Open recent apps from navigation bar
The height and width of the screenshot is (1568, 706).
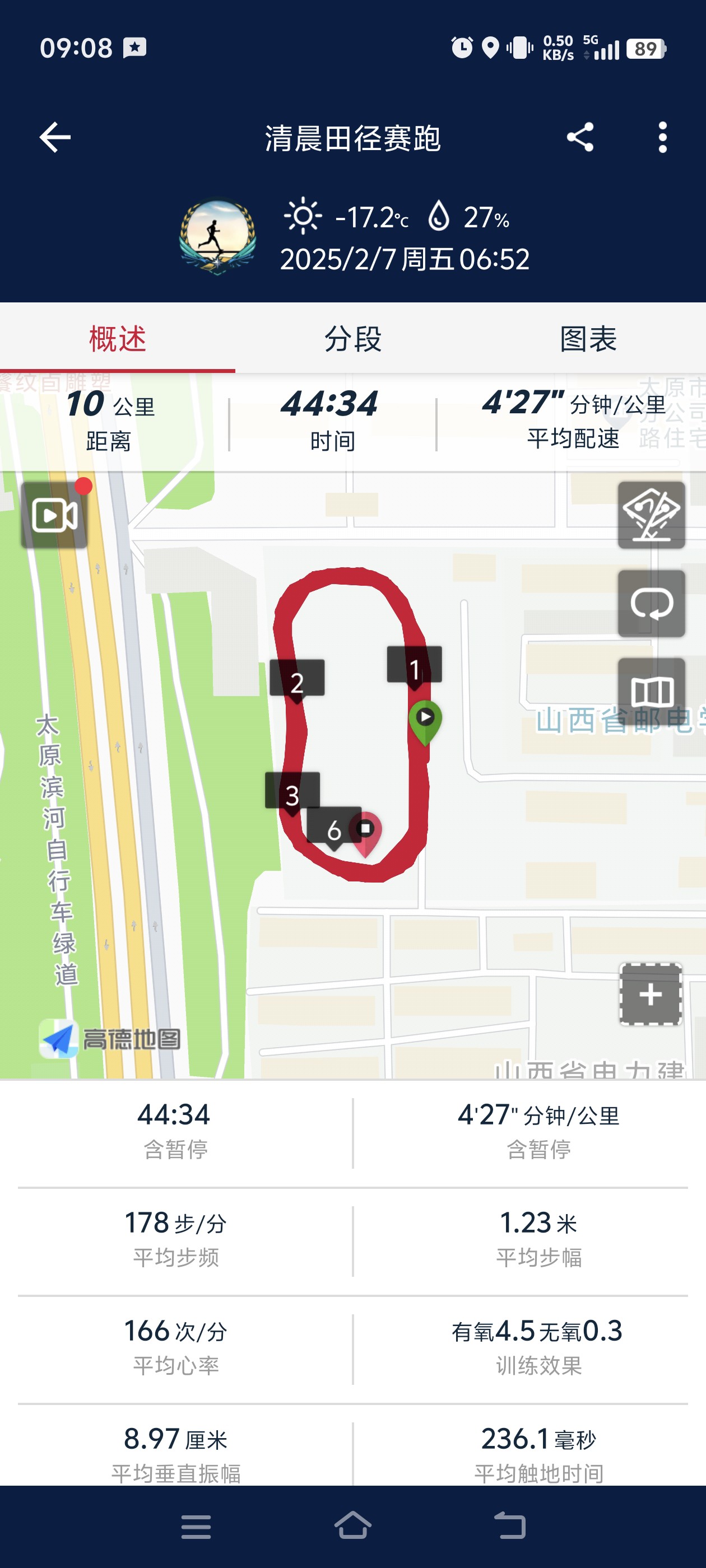(196, 1527)
